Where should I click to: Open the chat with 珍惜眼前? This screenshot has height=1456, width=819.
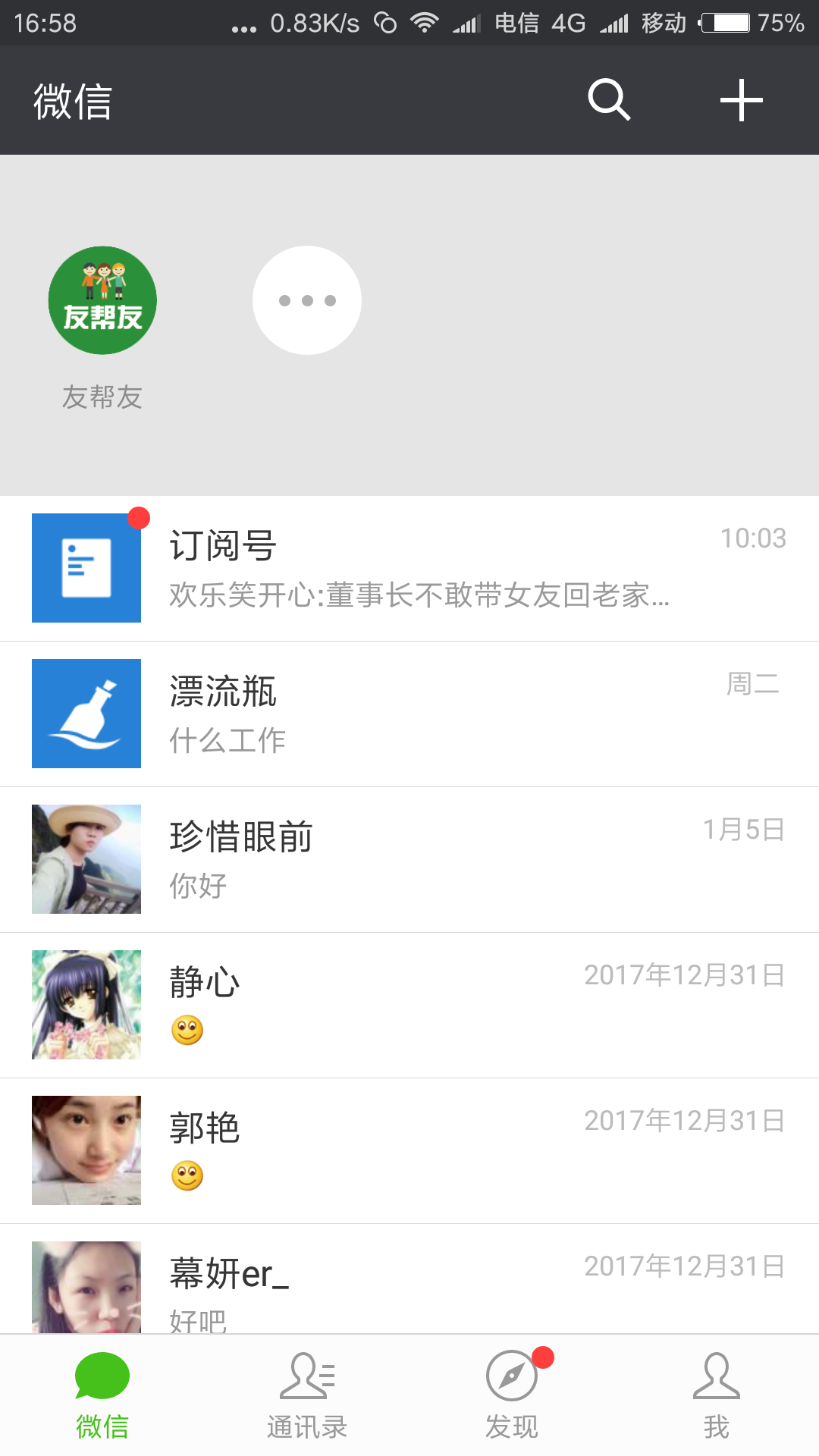coord(409,859)
